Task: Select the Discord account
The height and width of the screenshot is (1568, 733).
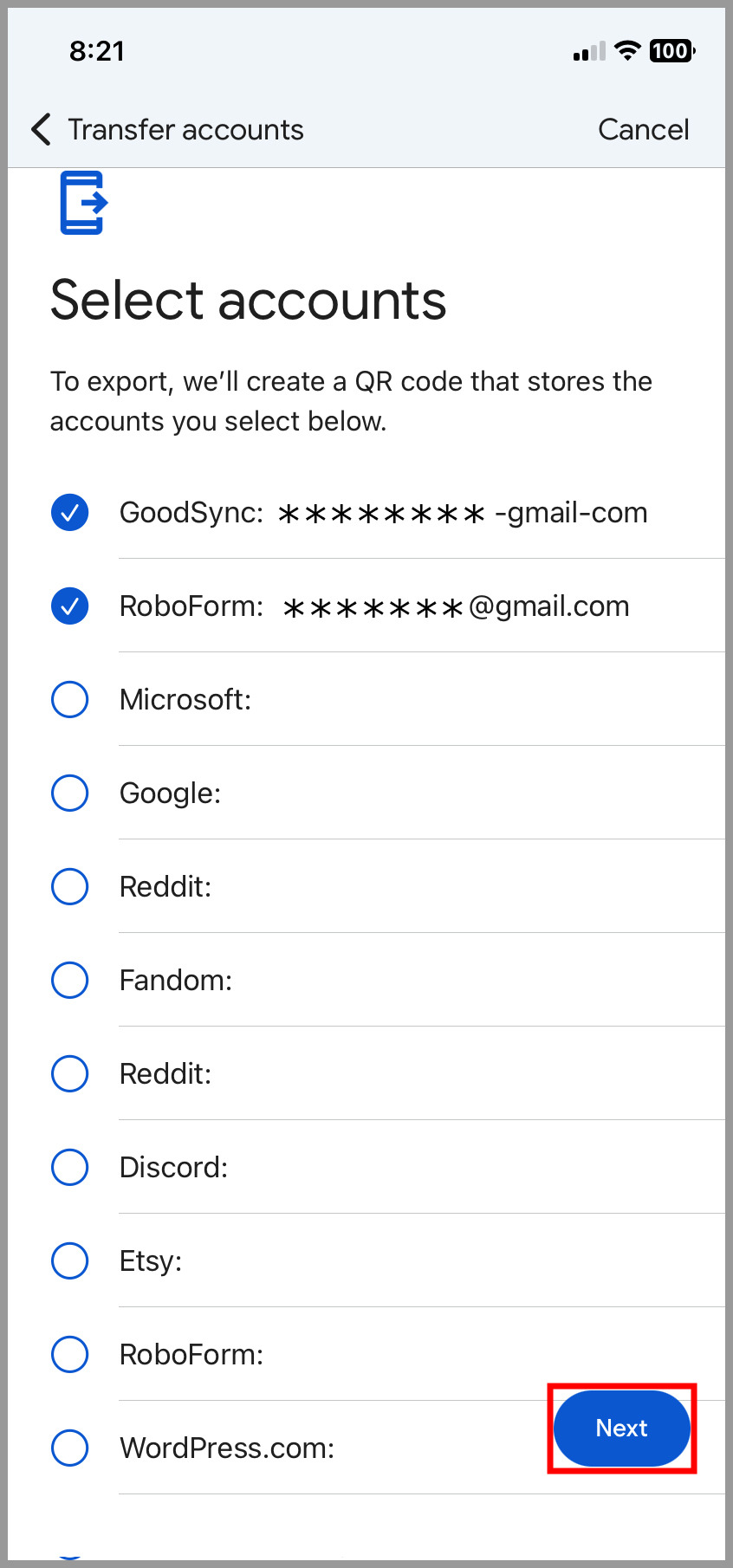Action: coord(70,1167)
